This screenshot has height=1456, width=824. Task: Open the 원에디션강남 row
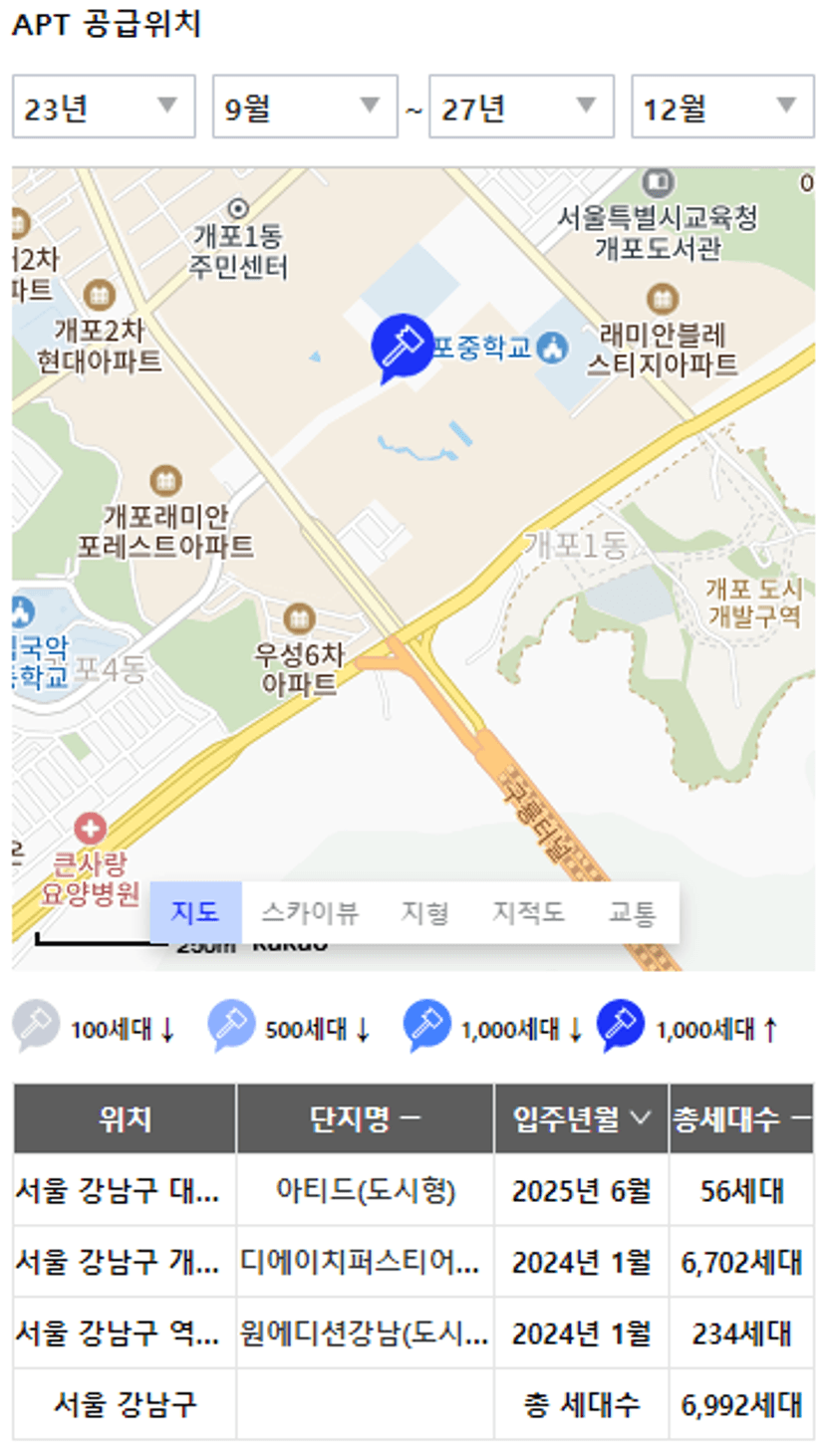[413, 1333]
